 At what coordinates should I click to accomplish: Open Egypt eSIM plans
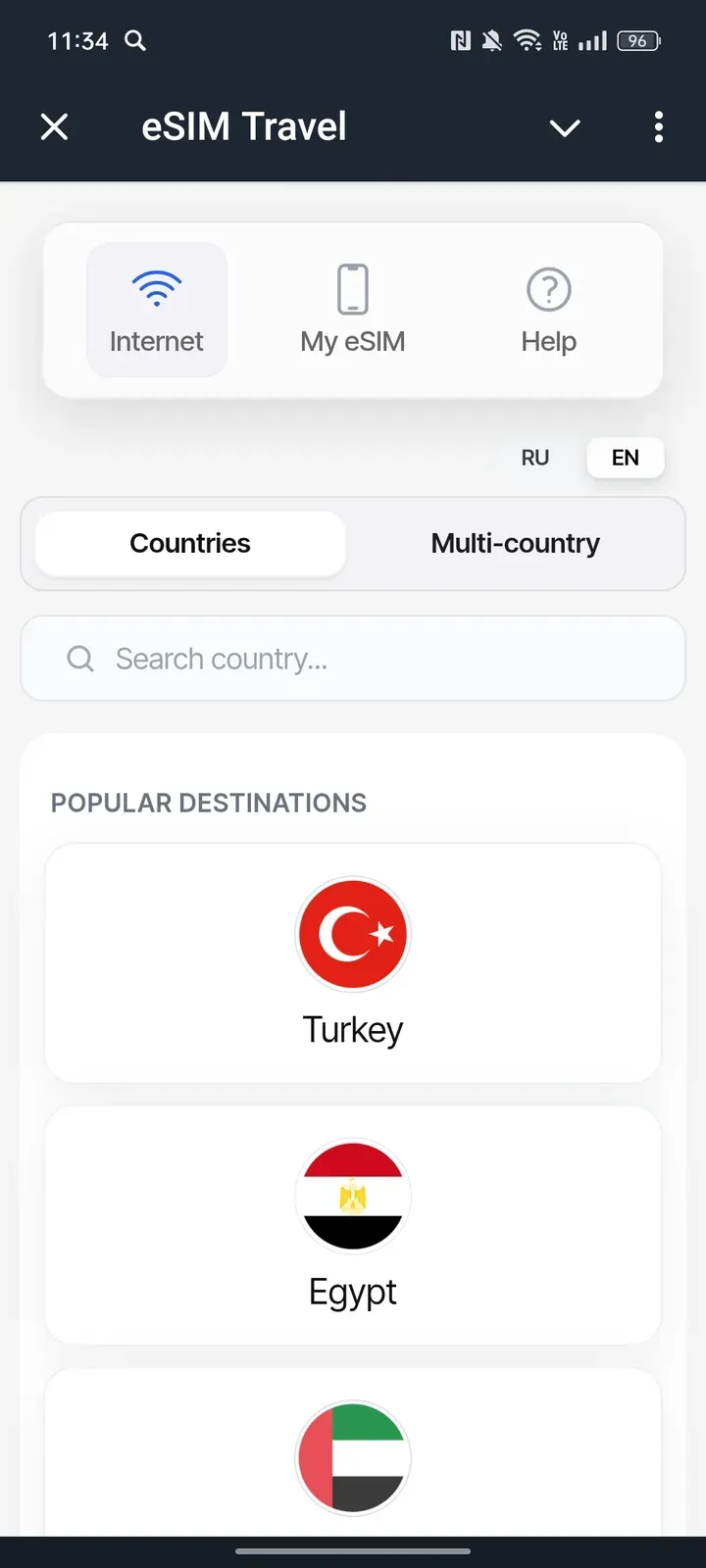(353, 1225)
